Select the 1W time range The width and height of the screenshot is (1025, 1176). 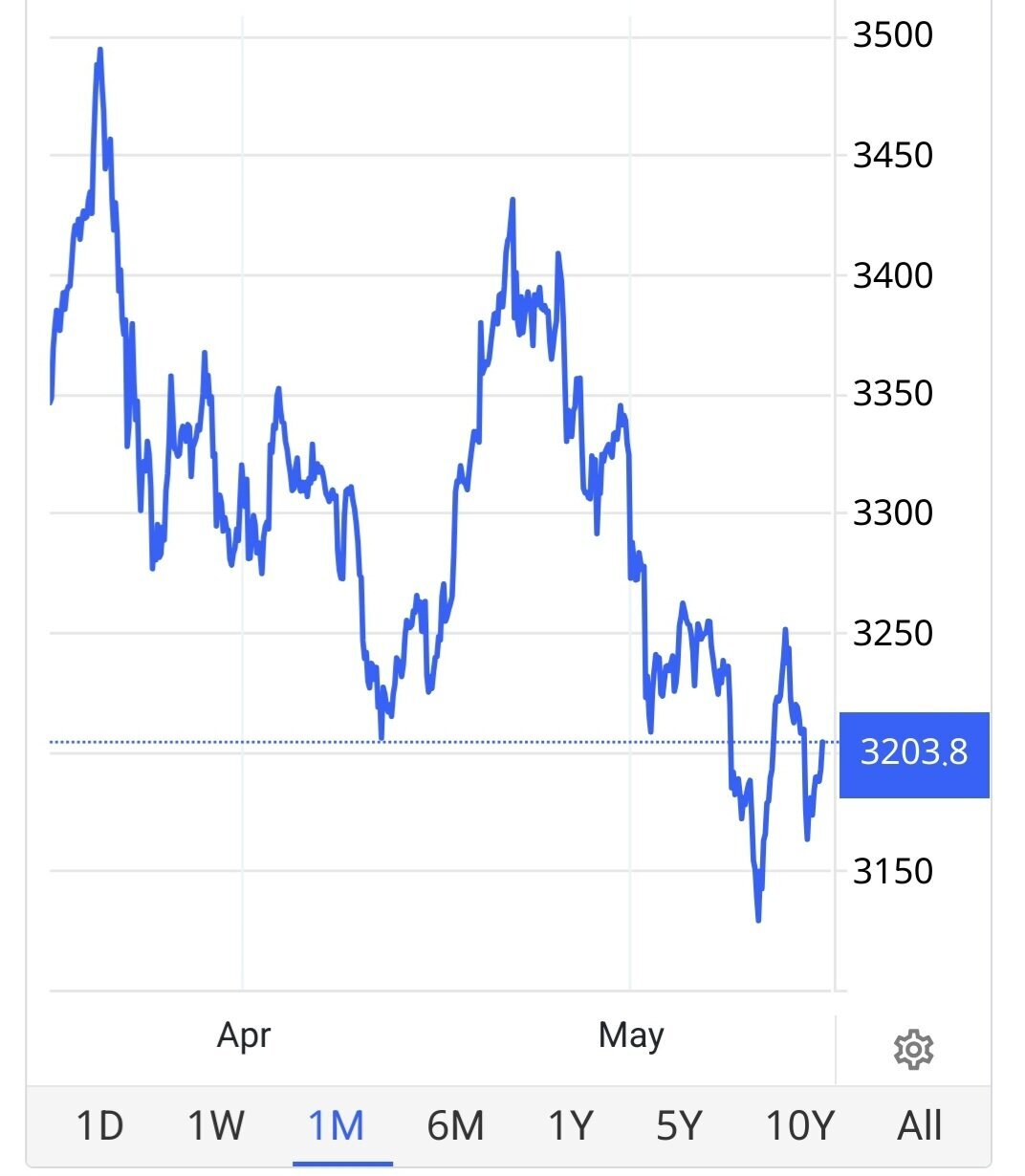click(216, 1126)
